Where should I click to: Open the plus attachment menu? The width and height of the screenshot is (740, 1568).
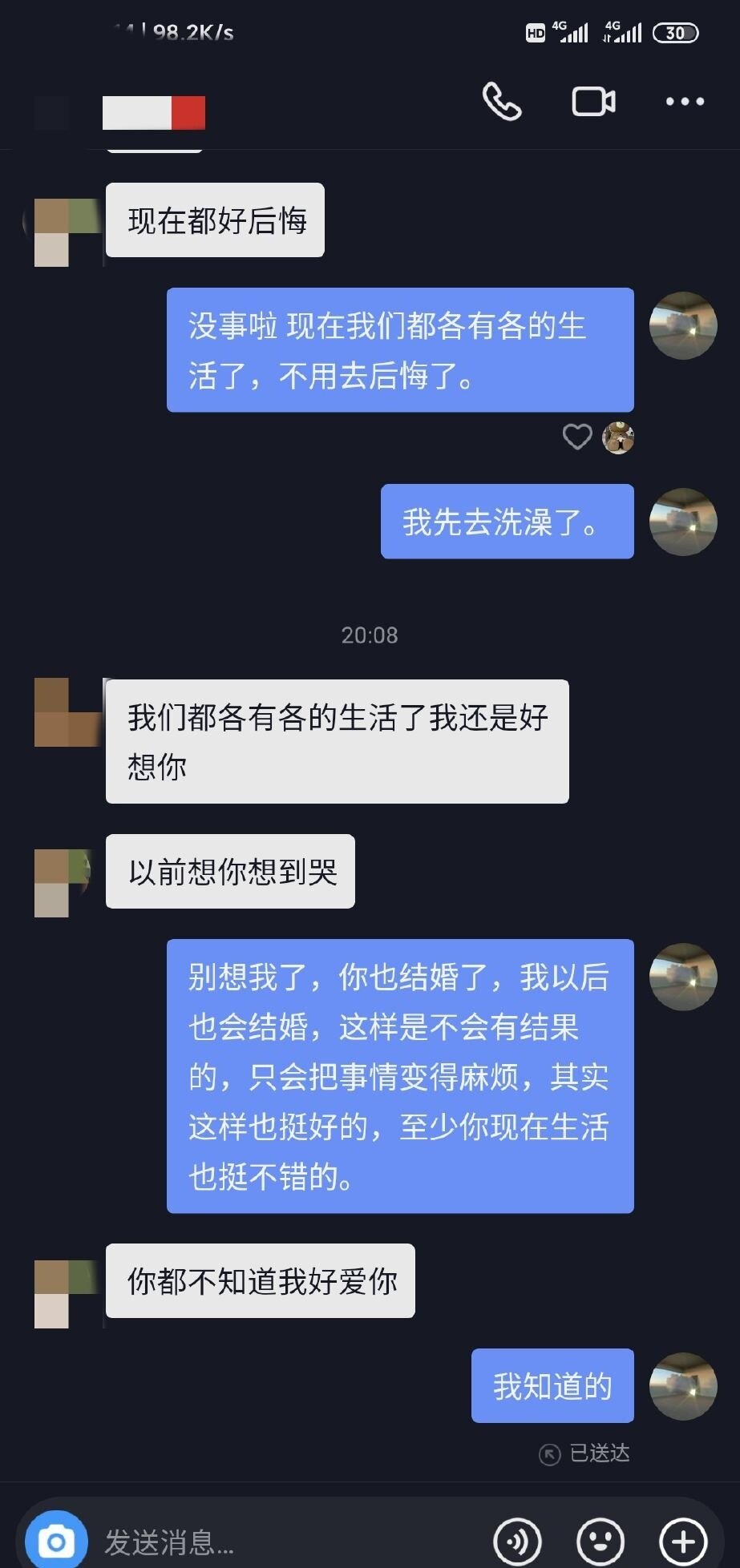[682, 1541]
